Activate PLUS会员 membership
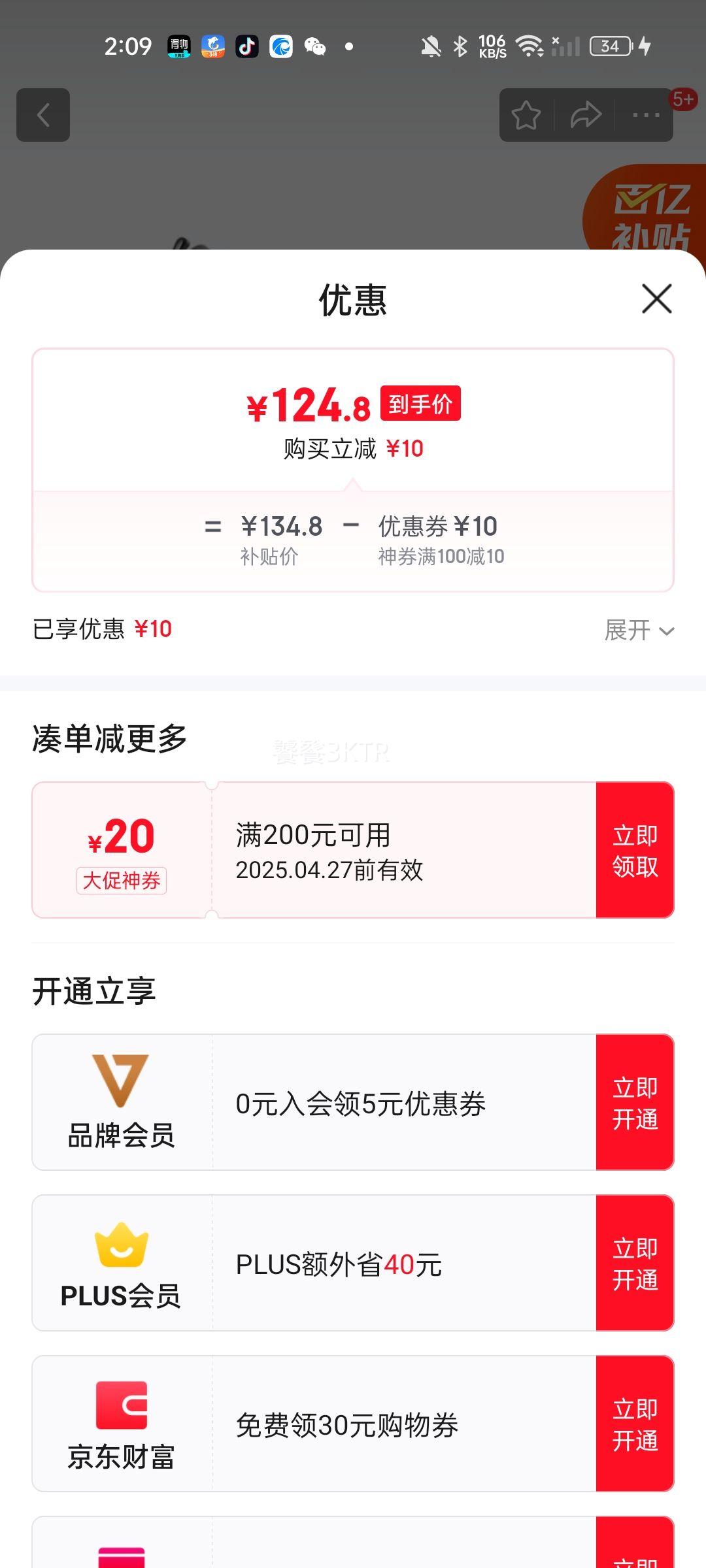The width and height of the screenshot is (706, 1568). tap(635, 1263)
